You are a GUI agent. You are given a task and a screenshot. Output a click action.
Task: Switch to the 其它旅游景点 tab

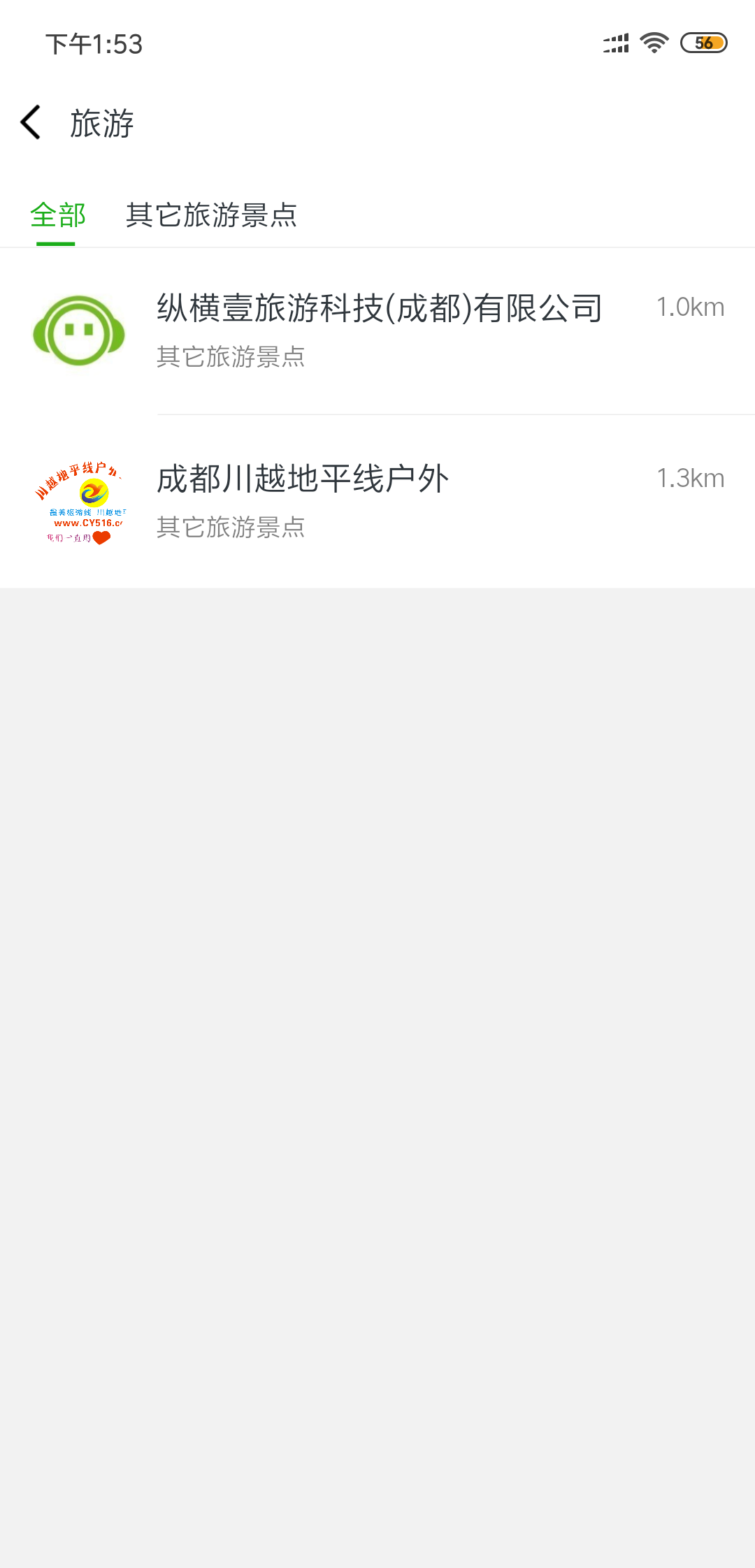pyautogui.click(x=211, y=215)
